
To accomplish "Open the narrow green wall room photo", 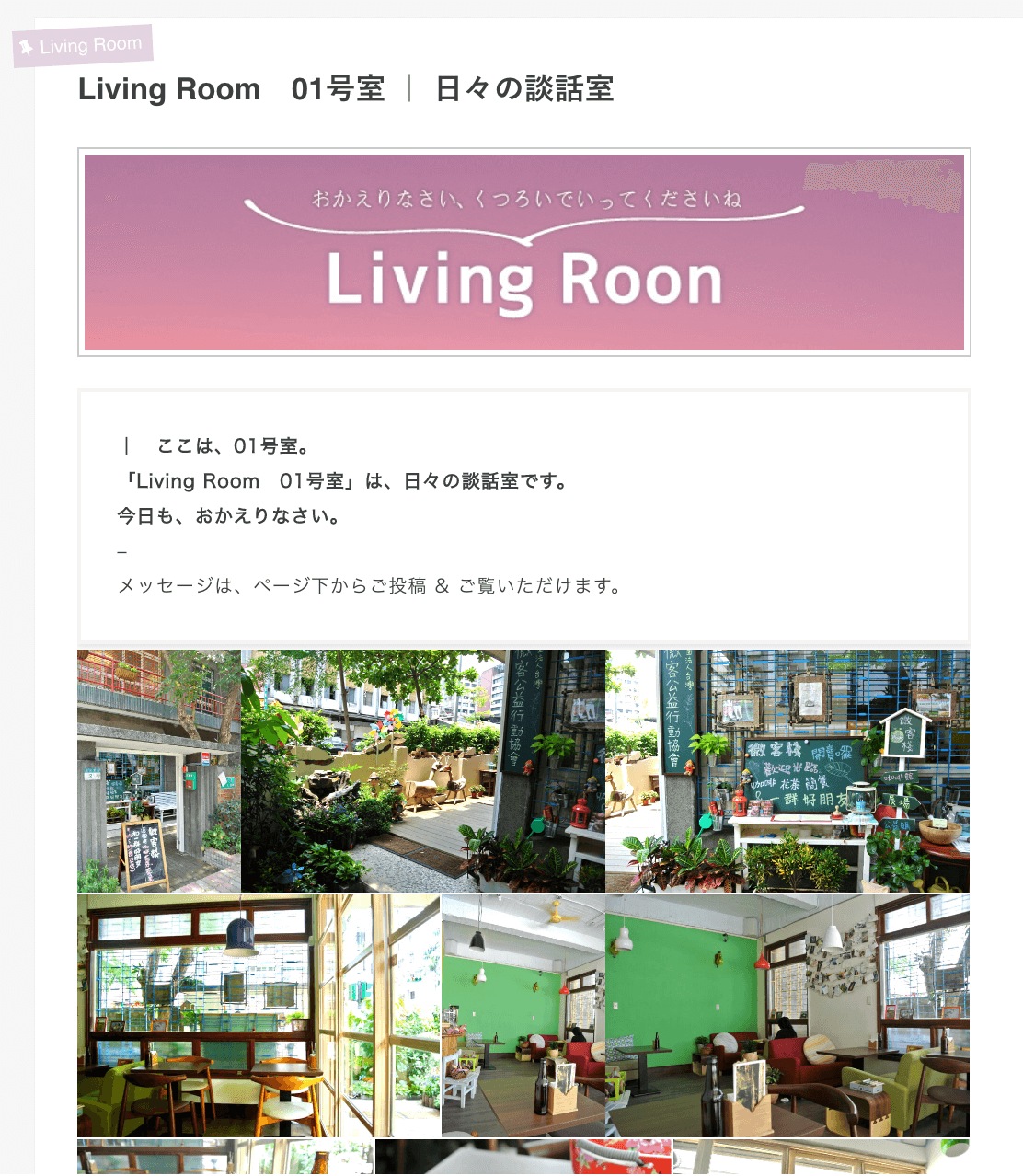I will tap(523, 1015).
